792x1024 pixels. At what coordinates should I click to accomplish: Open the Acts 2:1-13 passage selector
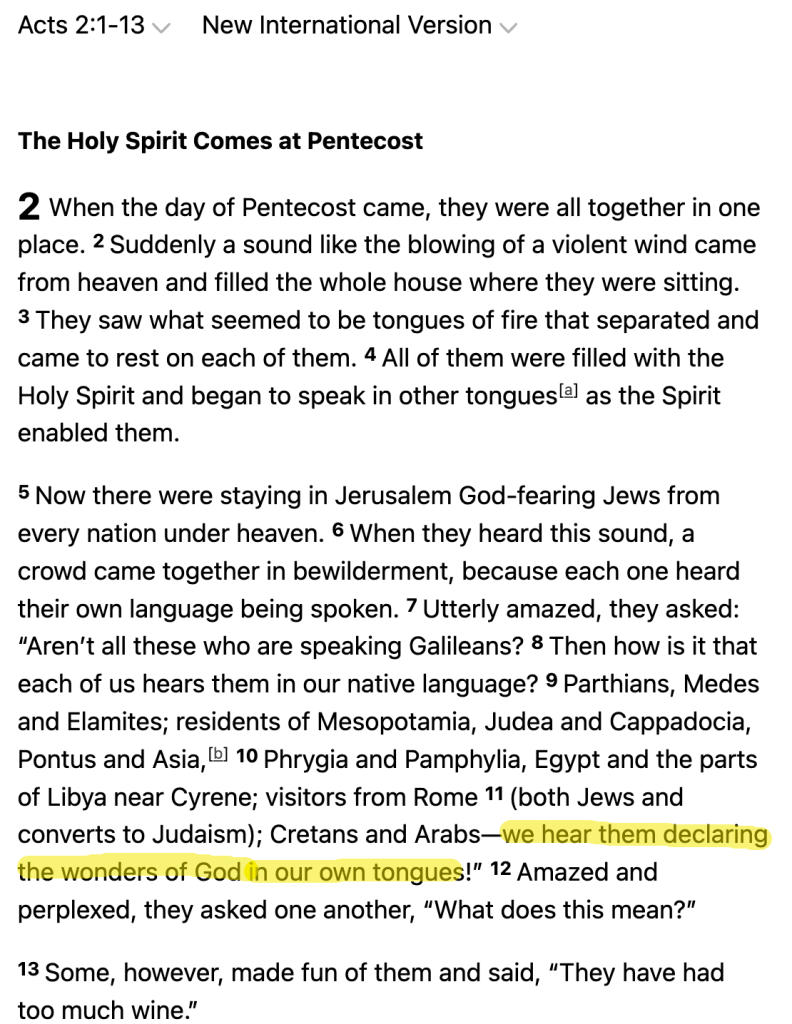pyautogui.click(x=92, y=26)
